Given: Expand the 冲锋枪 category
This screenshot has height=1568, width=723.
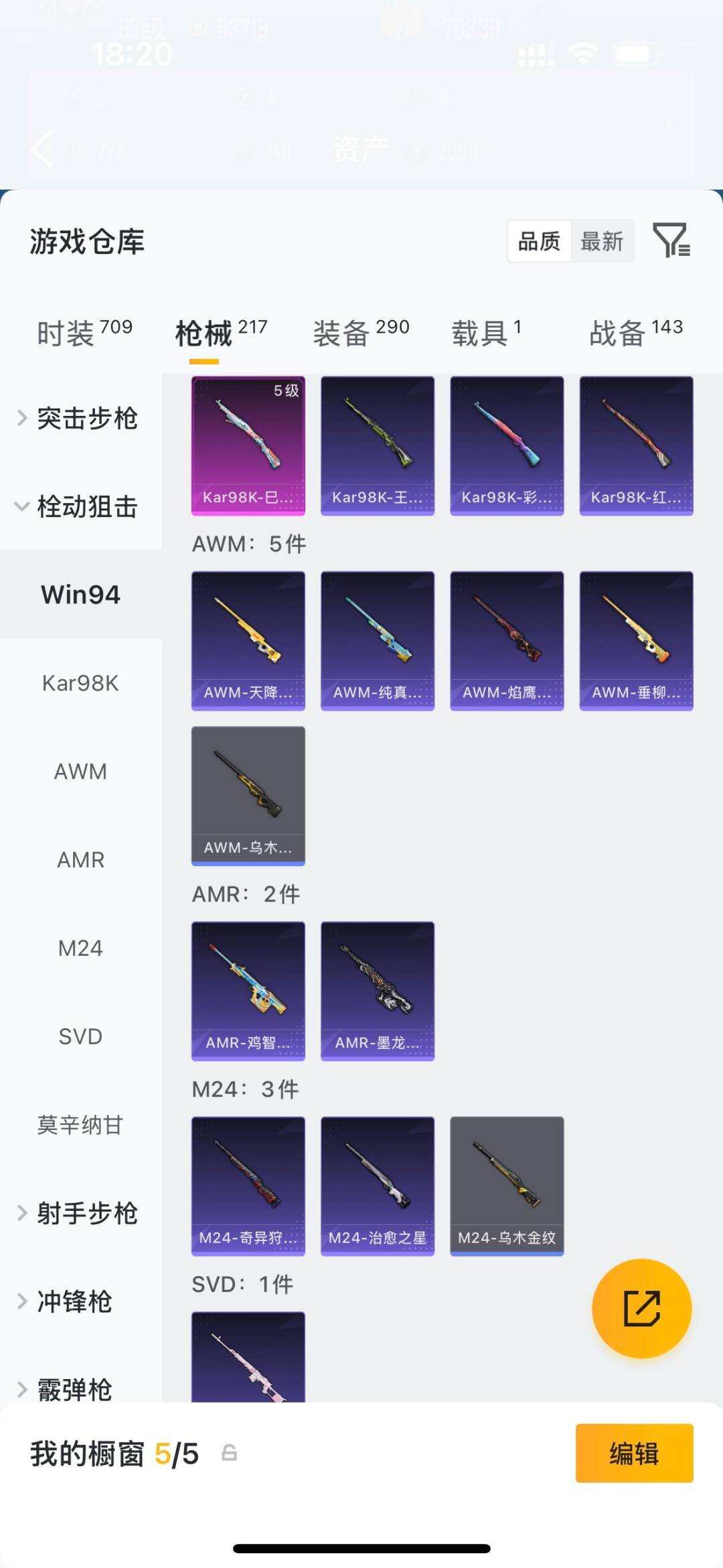Looking at the screenshot, I should (74, 1302).
